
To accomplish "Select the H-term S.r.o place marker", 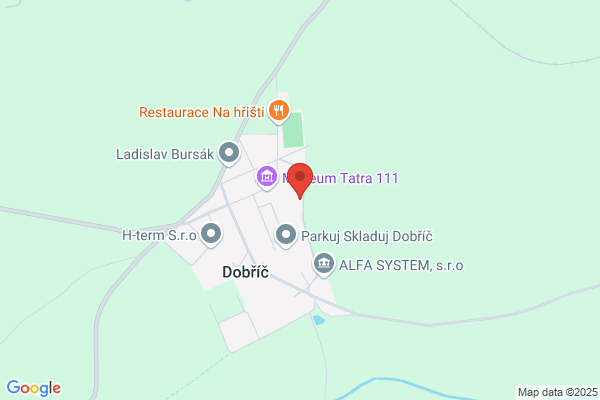I will point(211,235).
